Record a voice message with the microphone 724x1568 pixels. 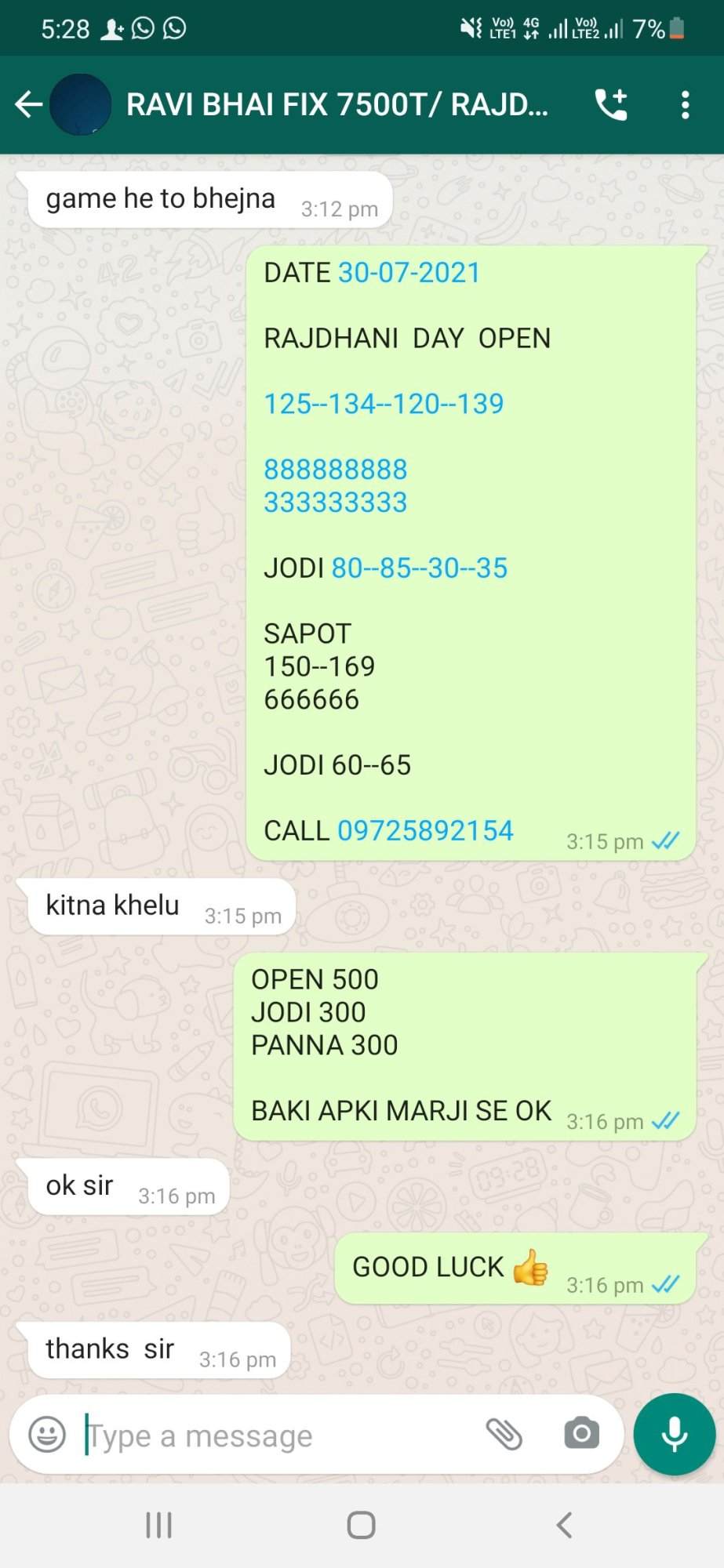[x=674, y=1434]
